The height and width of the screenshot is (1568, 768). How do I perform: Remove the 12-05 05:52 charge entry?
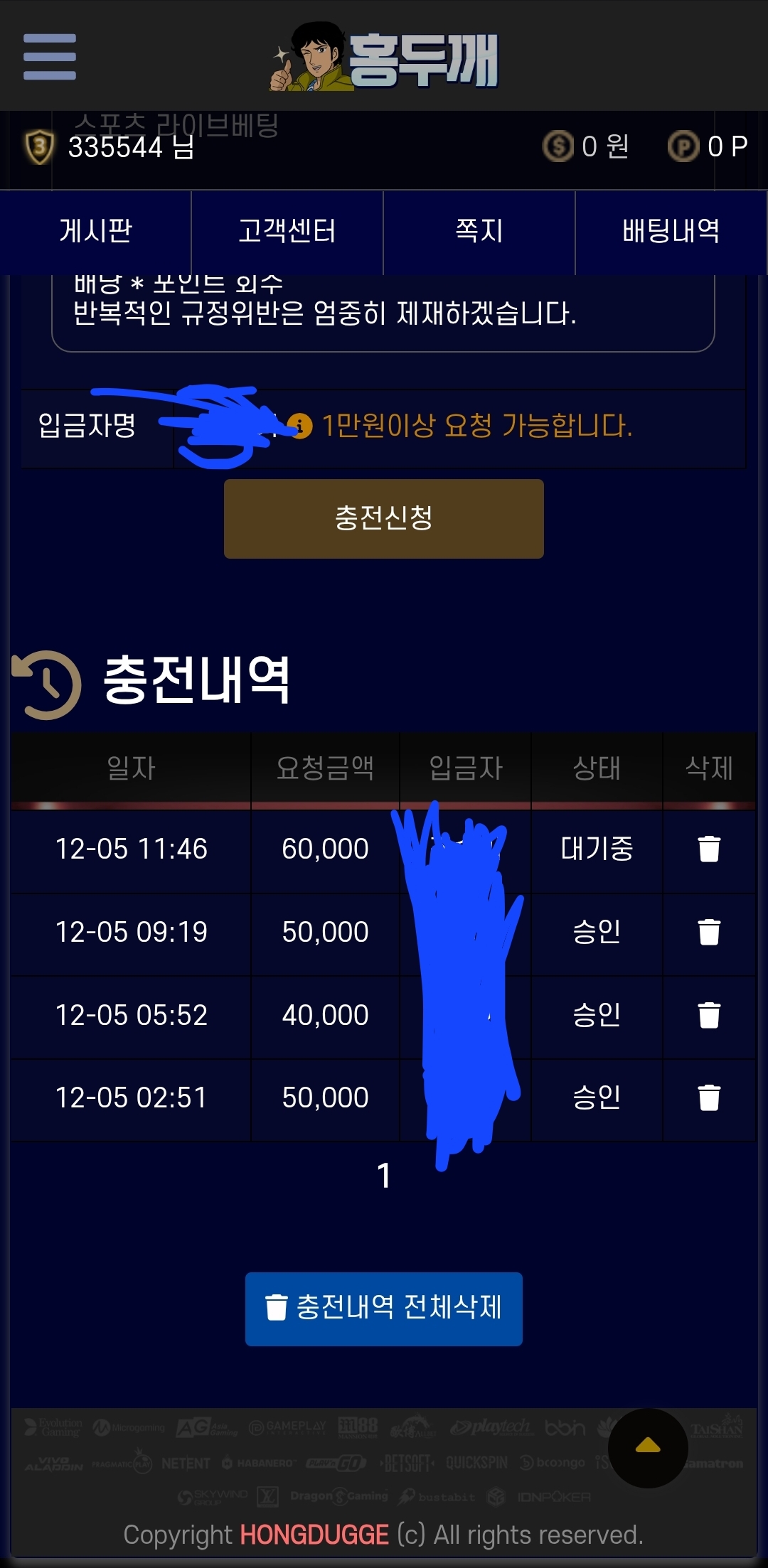(709, 1015)
